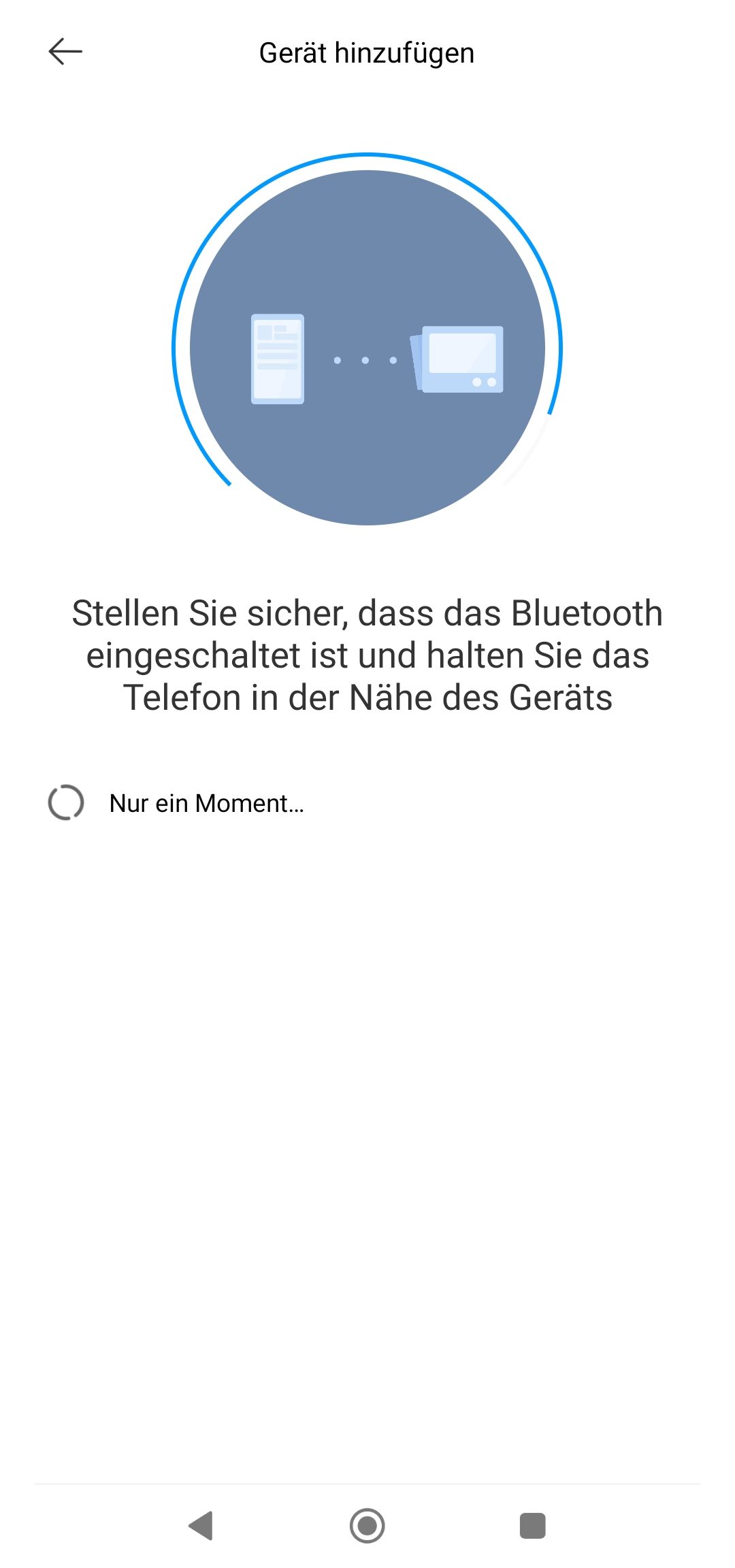
Task: Click the back arrow to exit device setup
Action: point(66,51)
